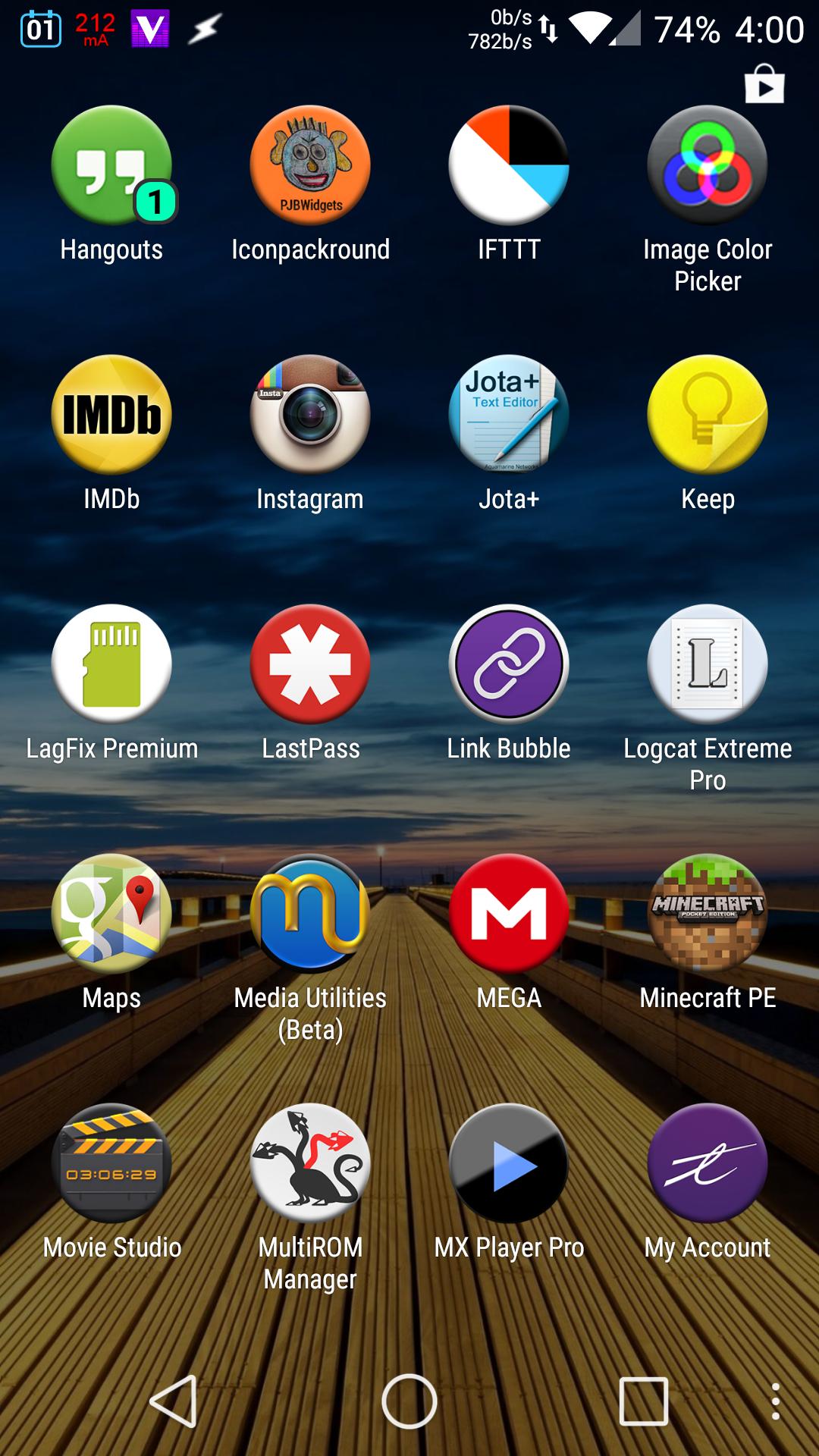The width and height of the screenshot is (819, 1456).
Task: Open MultiROM Manager
Action: click(310, 1163)
